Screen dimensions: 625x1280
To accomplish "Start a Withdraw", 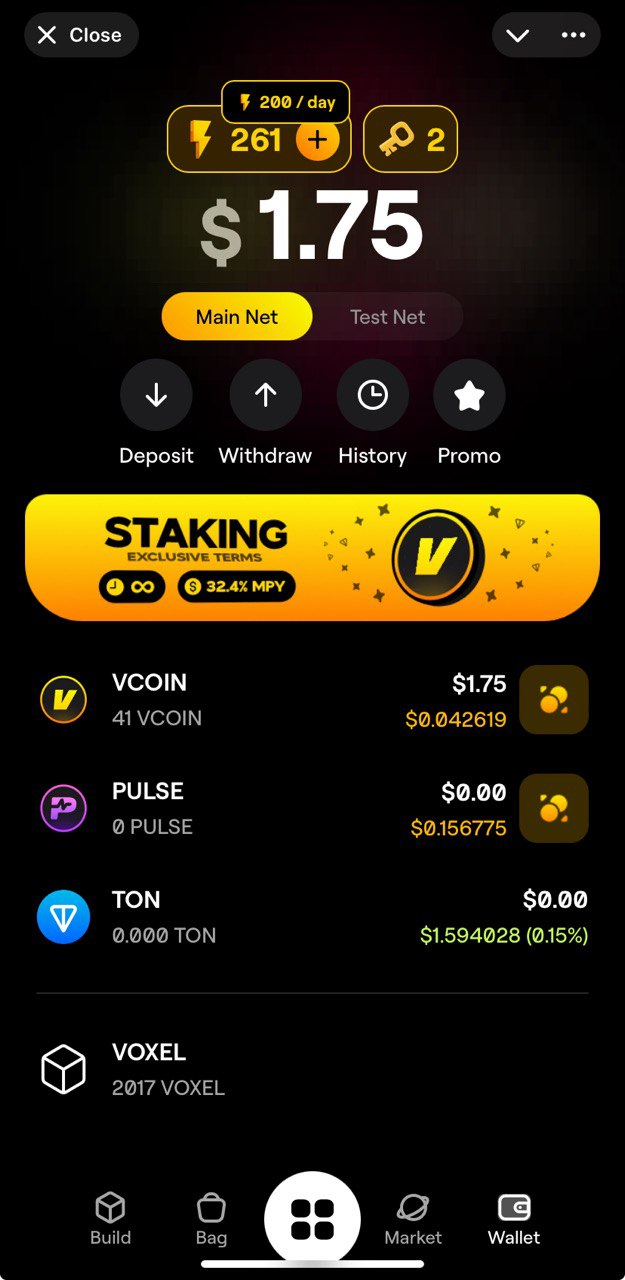I will pos(265,396).
